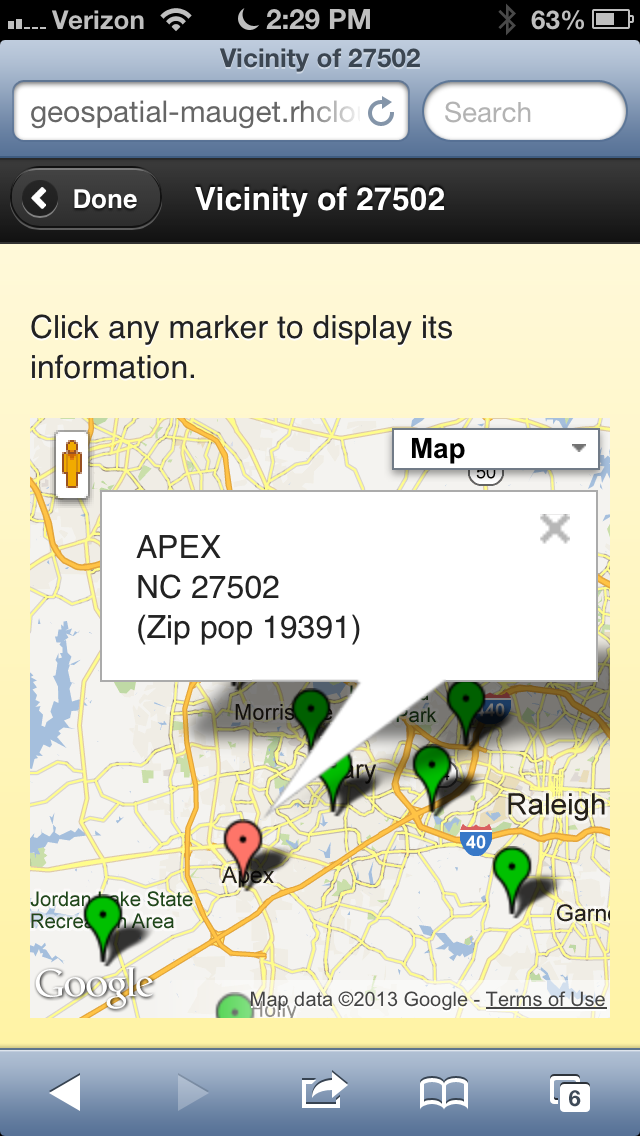Screen dimensions: 640x1136
Task: Open the Map type dropdown
Action: [497, 449]
